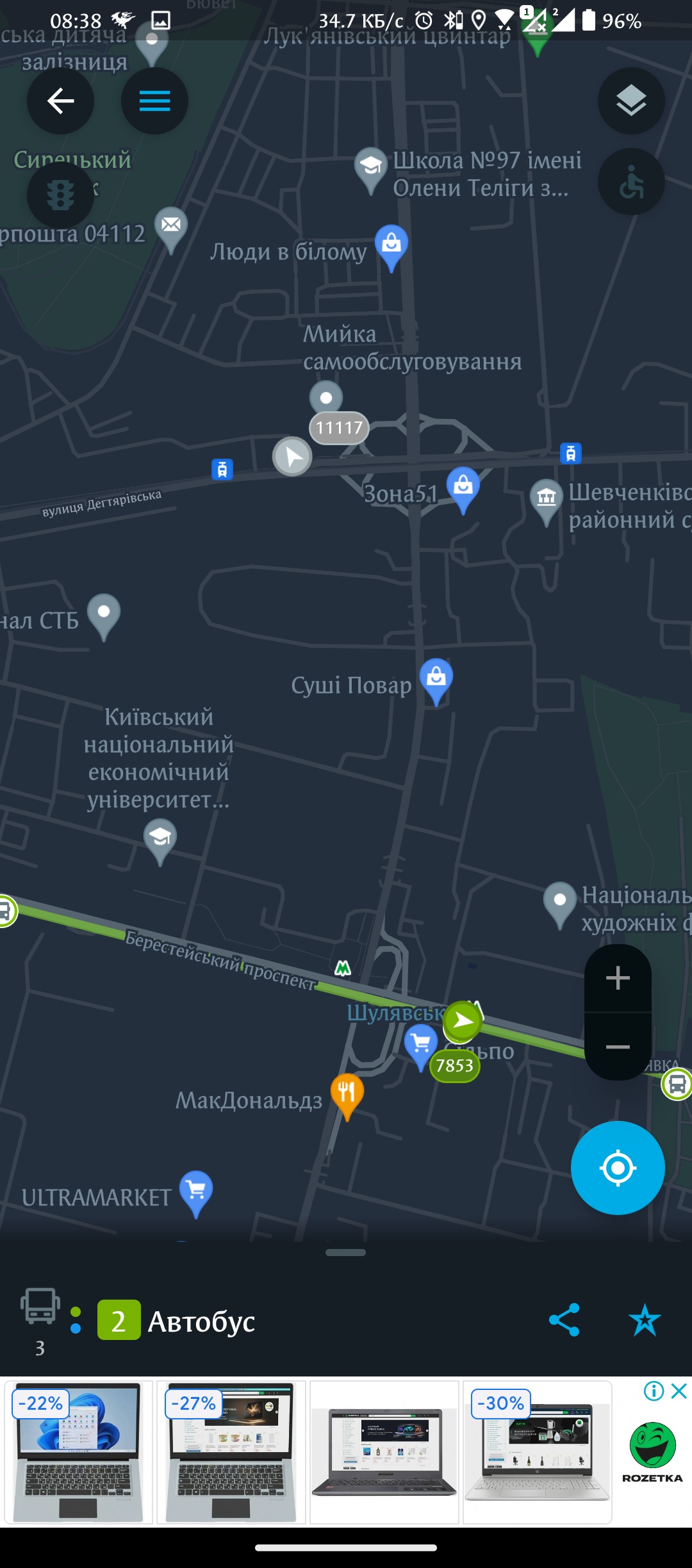Open Суші Повар place marker
This screenshot has height=1568, width=692.
(436, 678)
